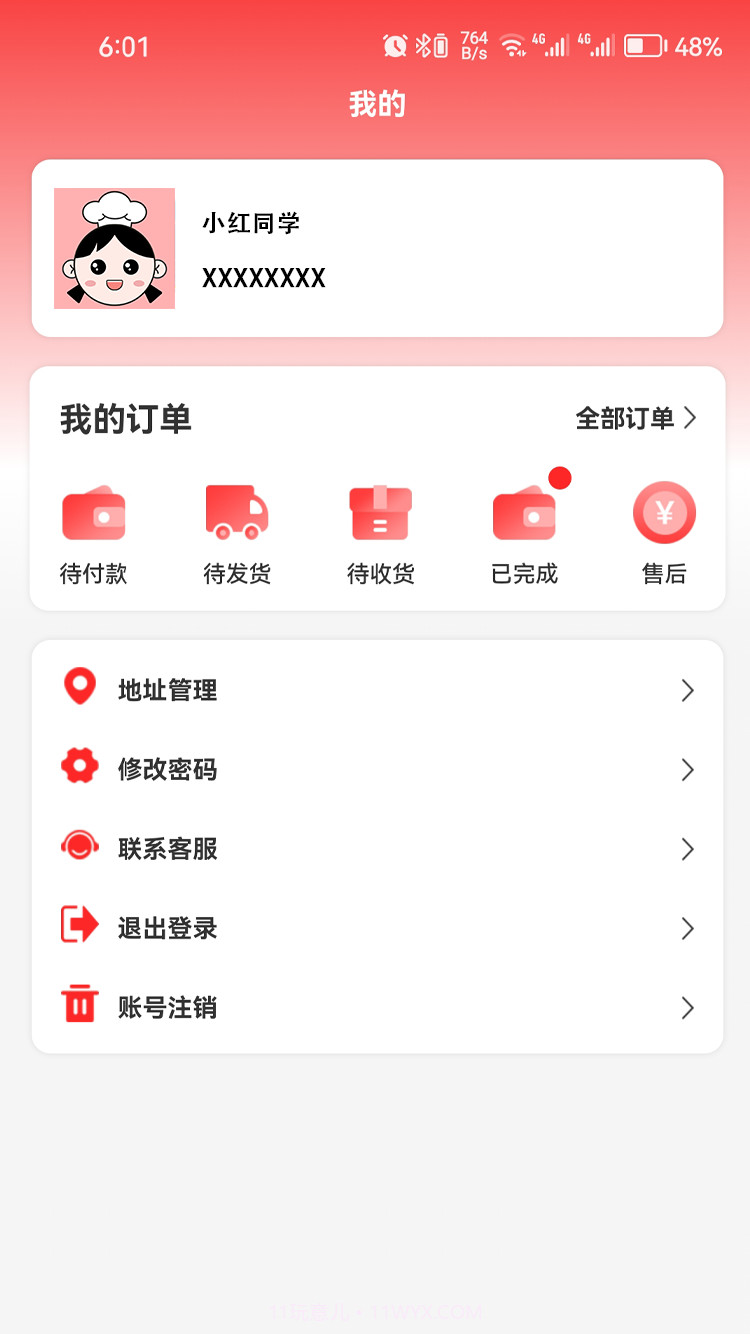Select the 退出登录 menu entry
This screenshot has height=1334, width=750.
(x=168, y=927)
